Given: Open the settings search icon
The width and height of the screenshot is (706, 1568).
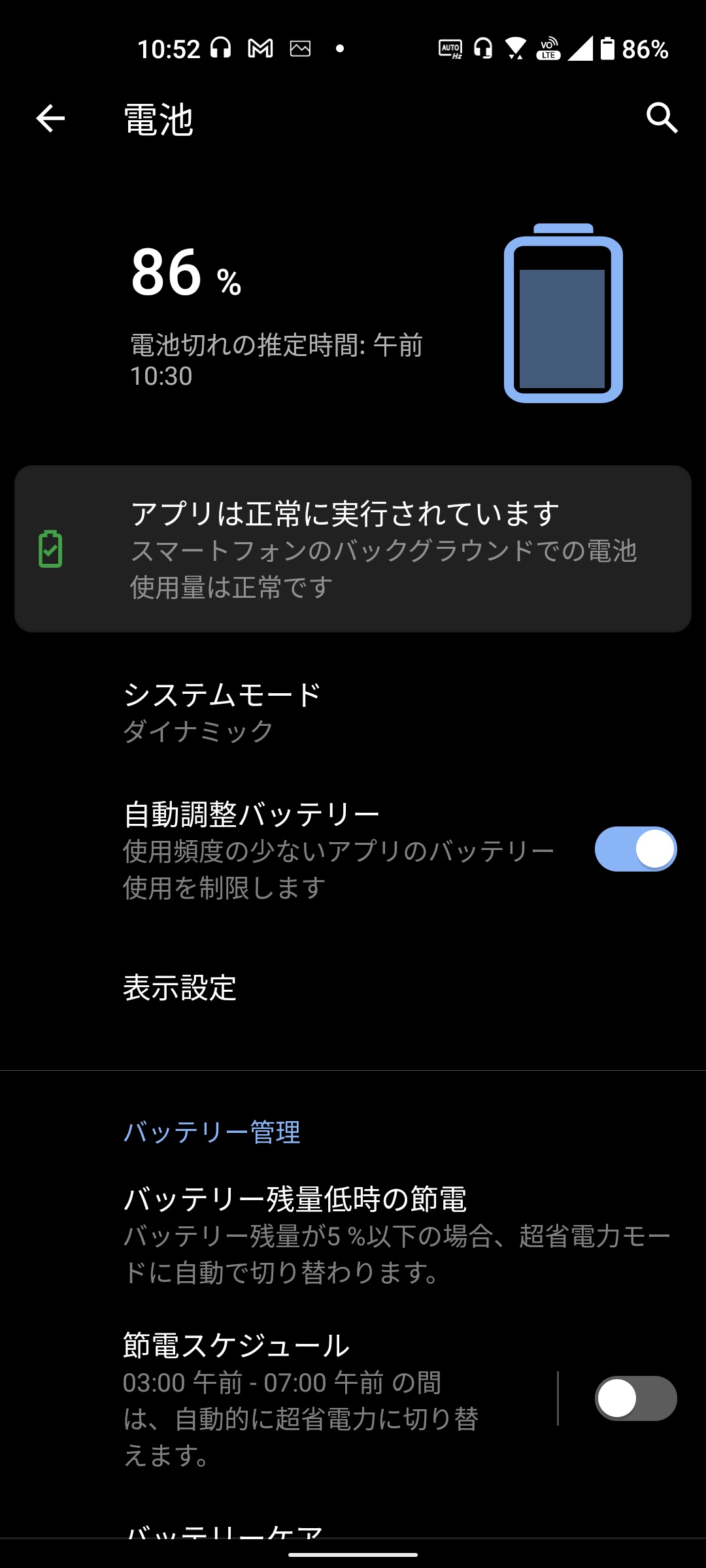Looking at the screenshot, I should click(x=662, y=118).
